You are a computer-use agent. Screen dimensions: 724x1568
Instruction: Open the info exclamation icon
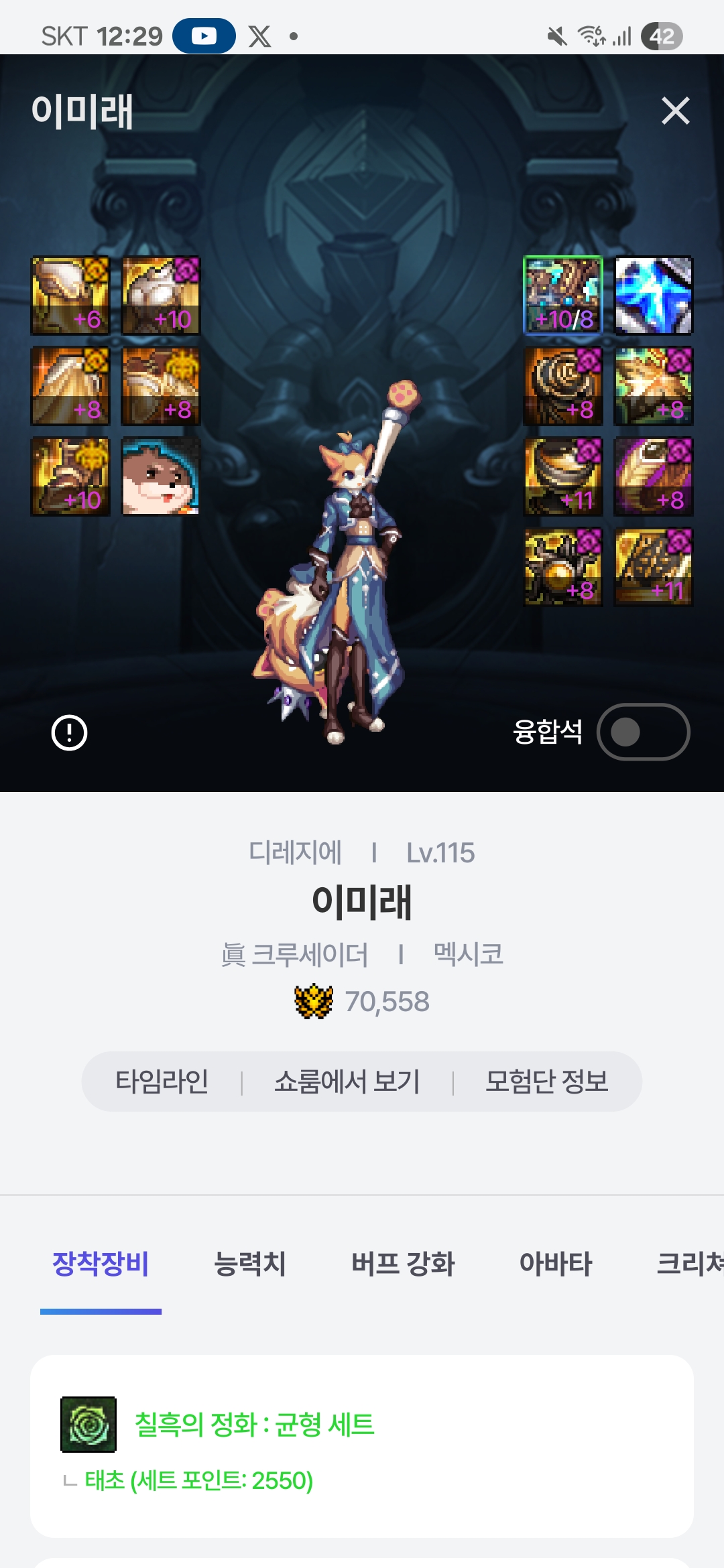tap(69, 732)
